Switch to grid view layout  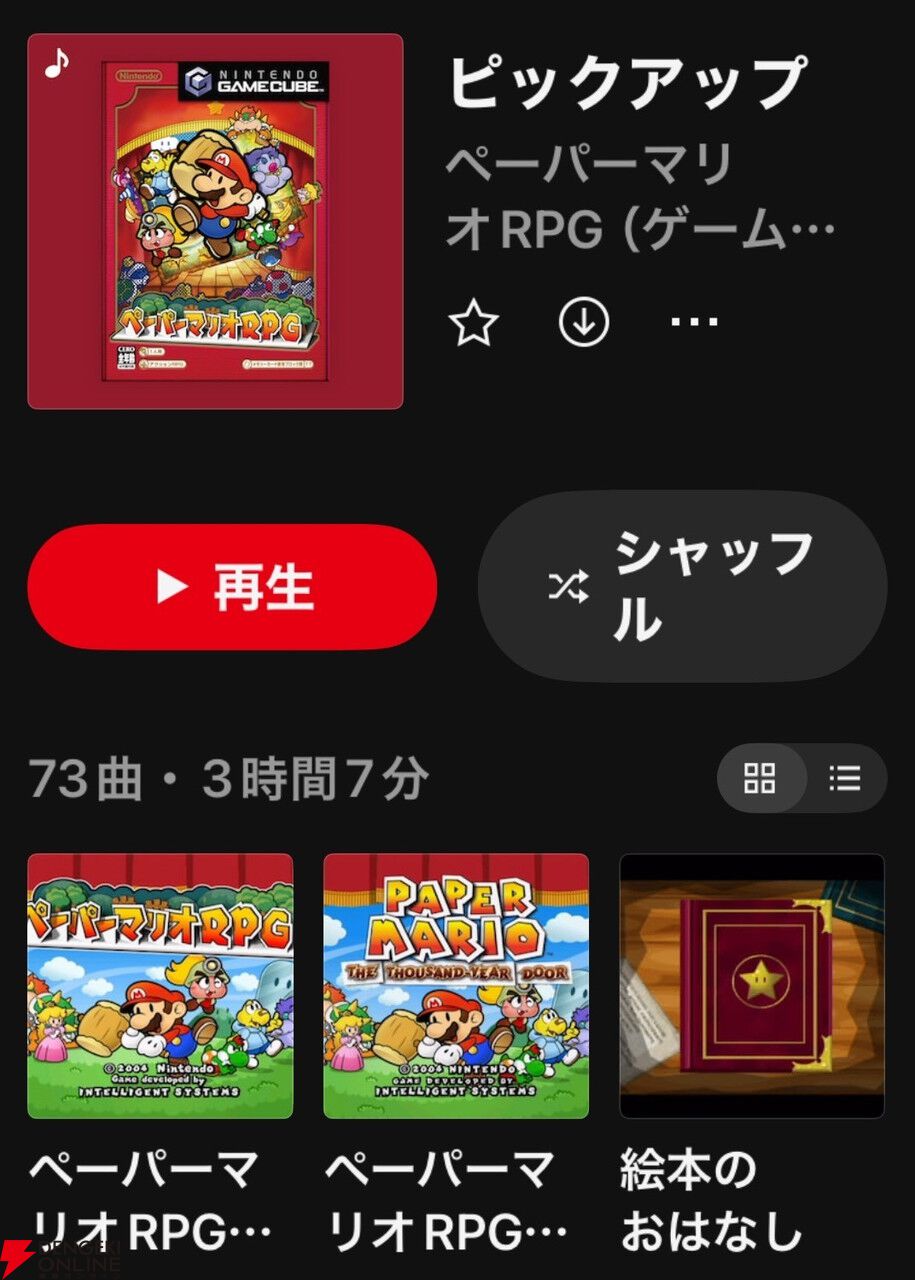pos(761,778)
